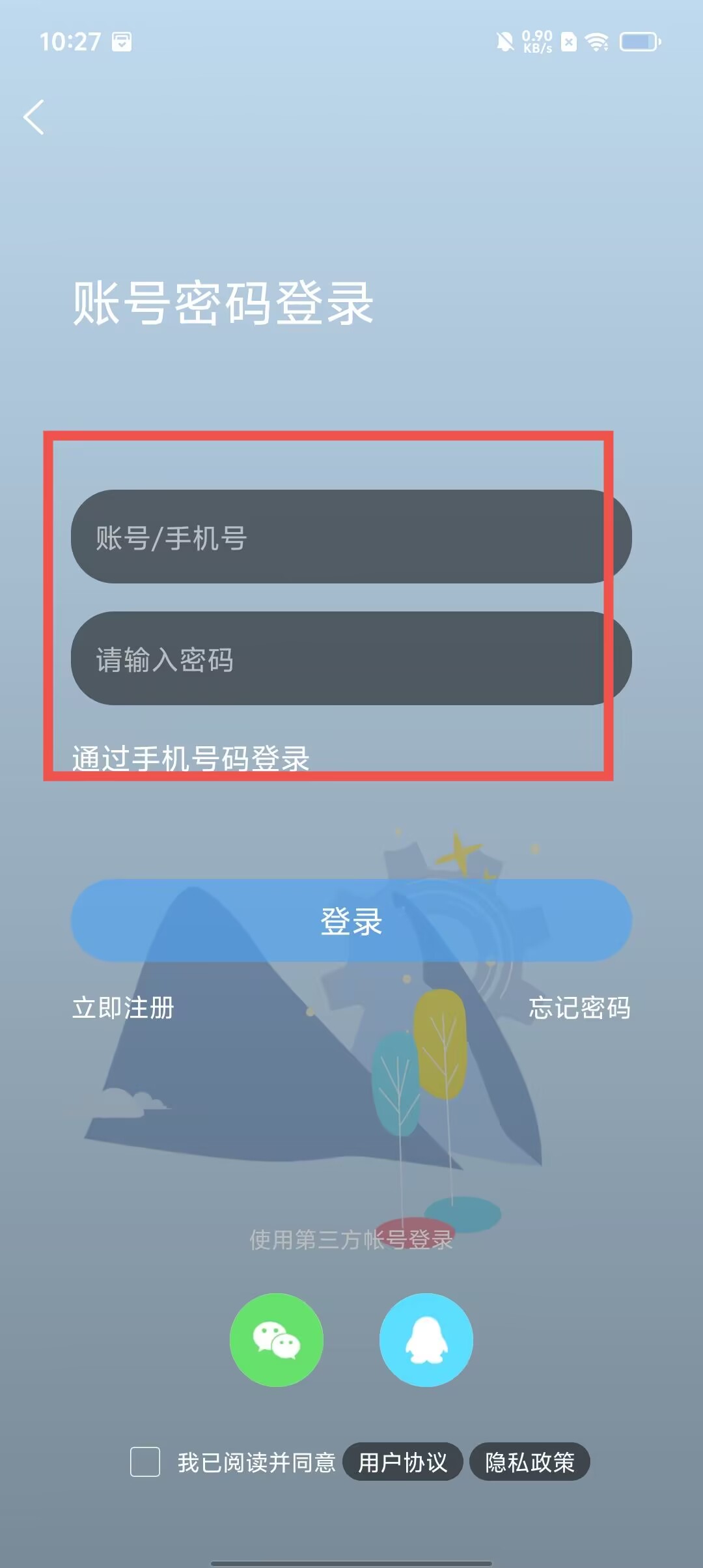Switch to 通过手机号码登录

tap(190, 759)
